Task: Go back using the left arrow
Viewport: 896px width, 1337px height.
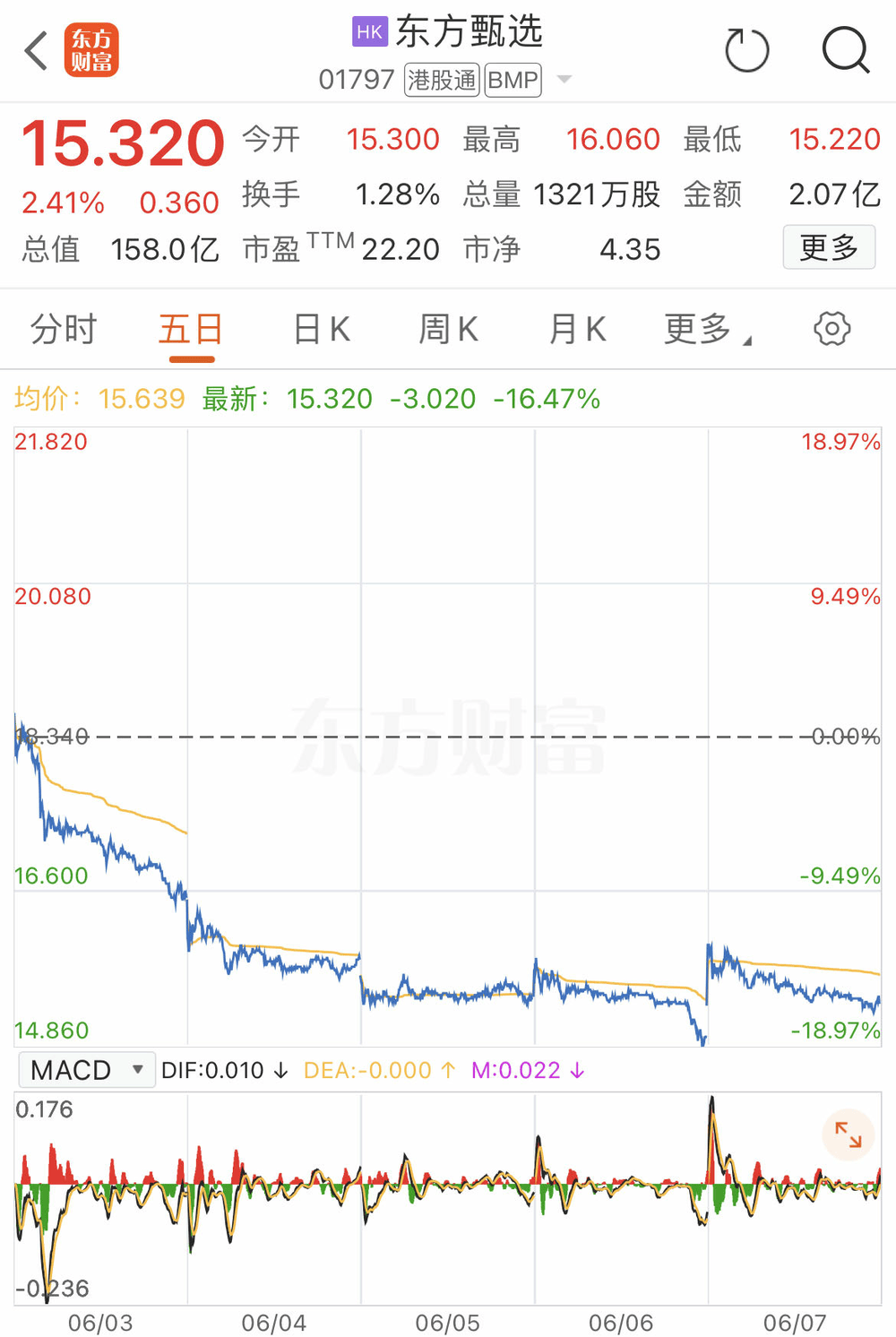Action: tap(36, 50)
